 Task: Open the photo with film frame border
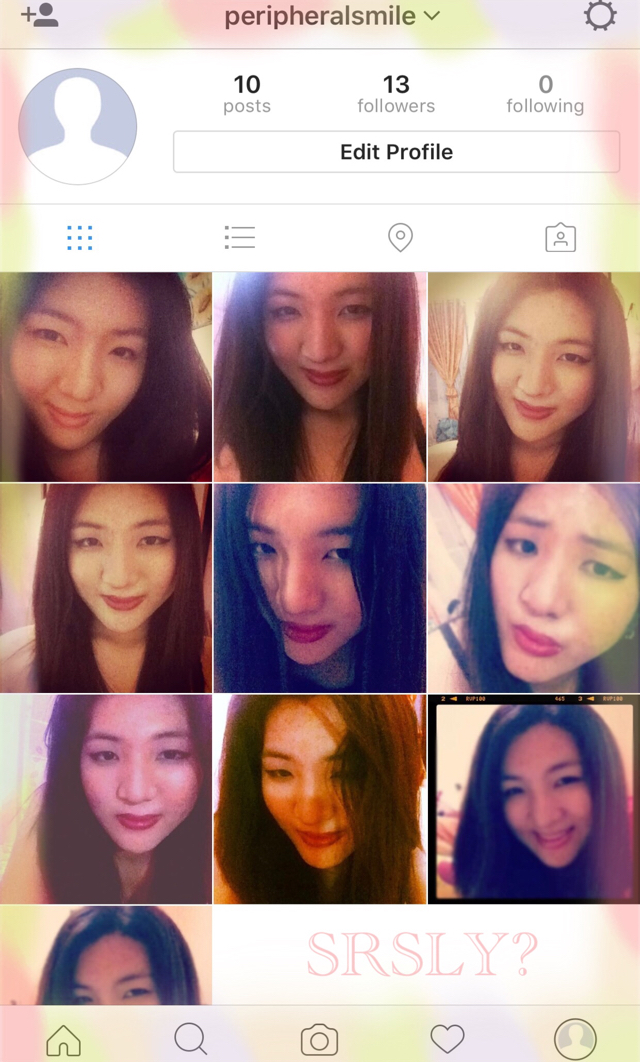534,799
